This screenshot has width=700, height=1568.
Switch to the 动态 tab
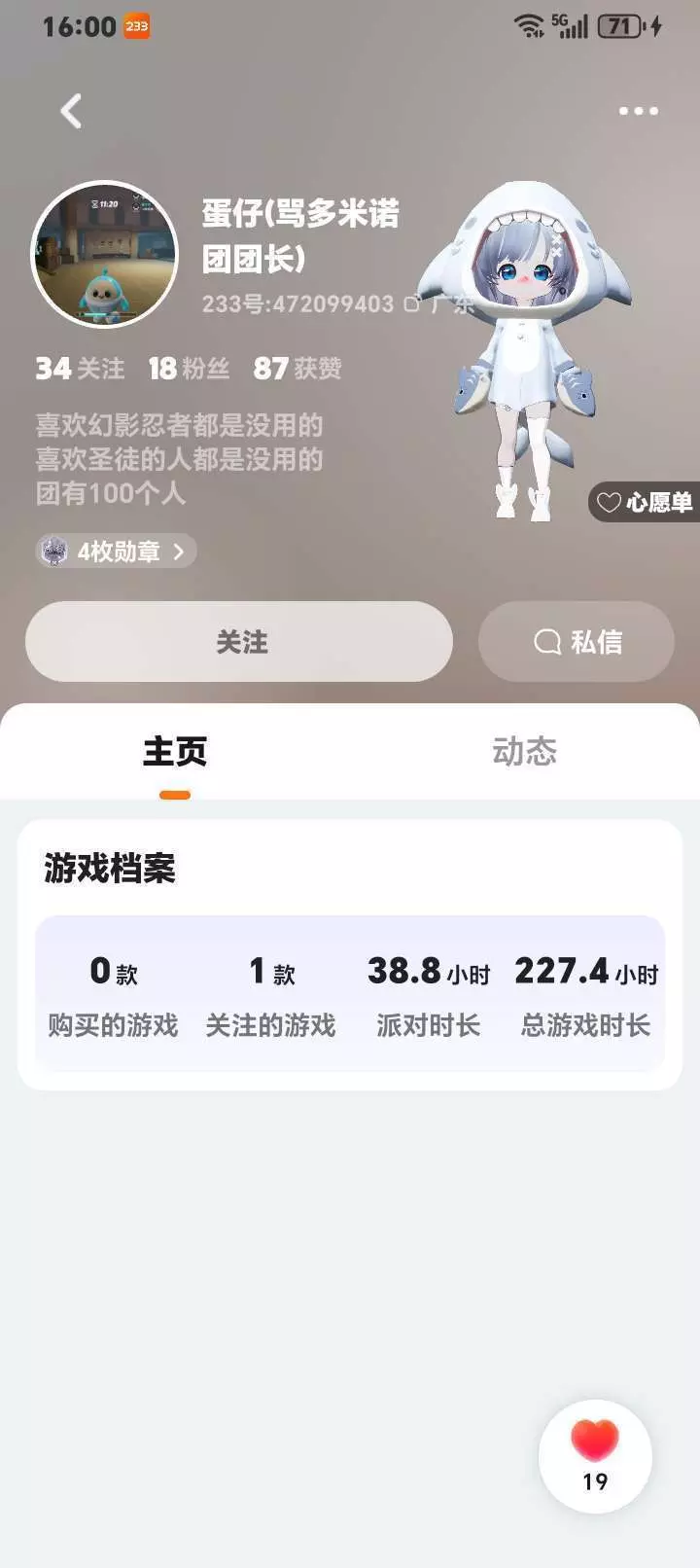click(x=525, y=751)
